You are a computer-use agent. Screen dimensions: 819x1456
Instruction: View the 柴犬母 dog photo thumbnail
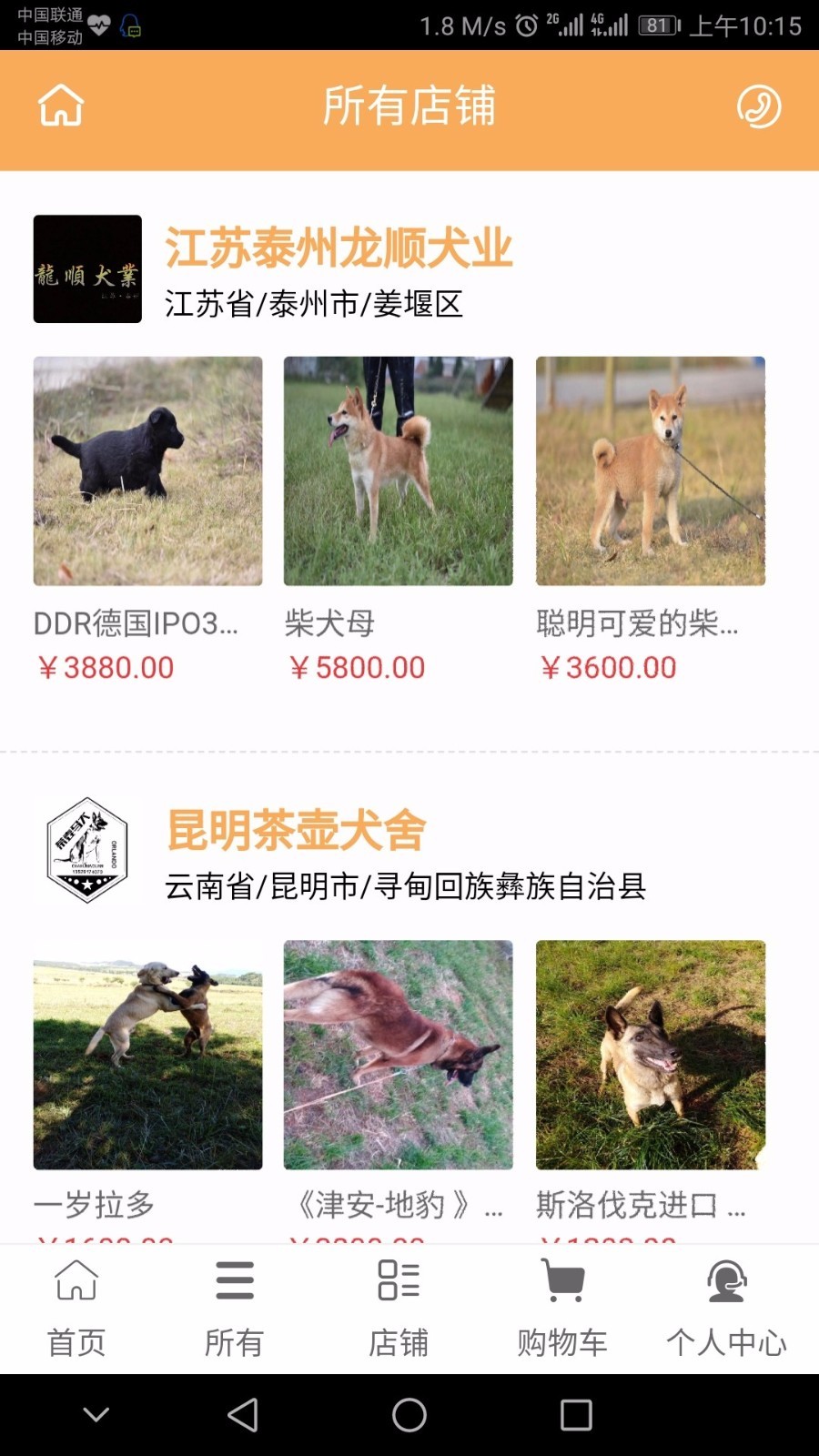398,470
